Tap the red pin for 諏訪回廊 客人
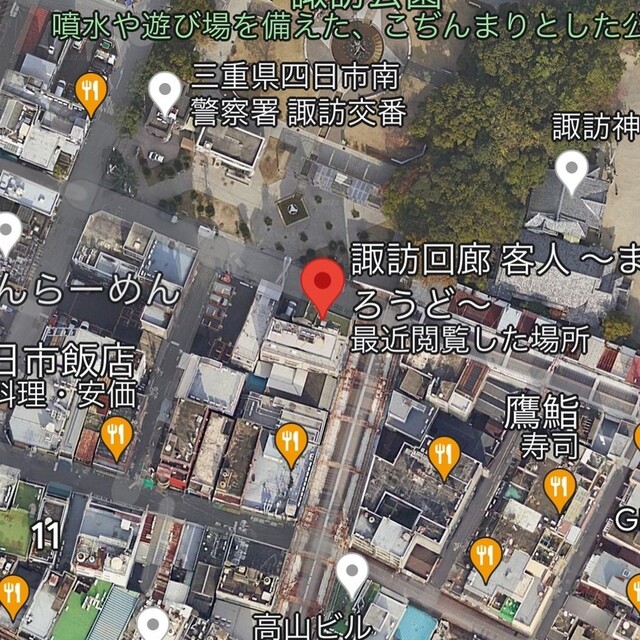Screen dimensions: 640x640 (x=323, y=284)
